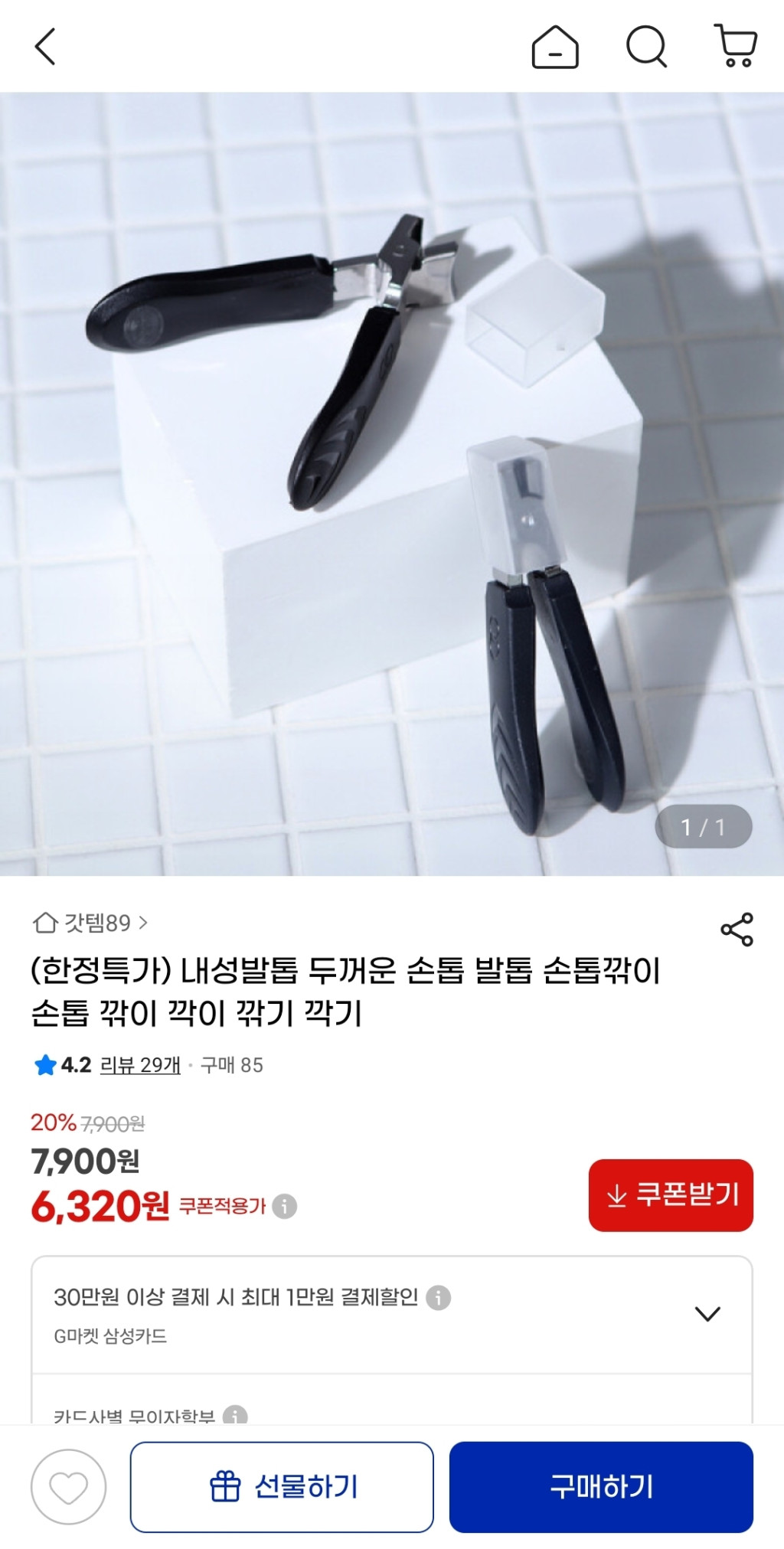Show info for 카드사별 무이자할부

click(235, 1416)
